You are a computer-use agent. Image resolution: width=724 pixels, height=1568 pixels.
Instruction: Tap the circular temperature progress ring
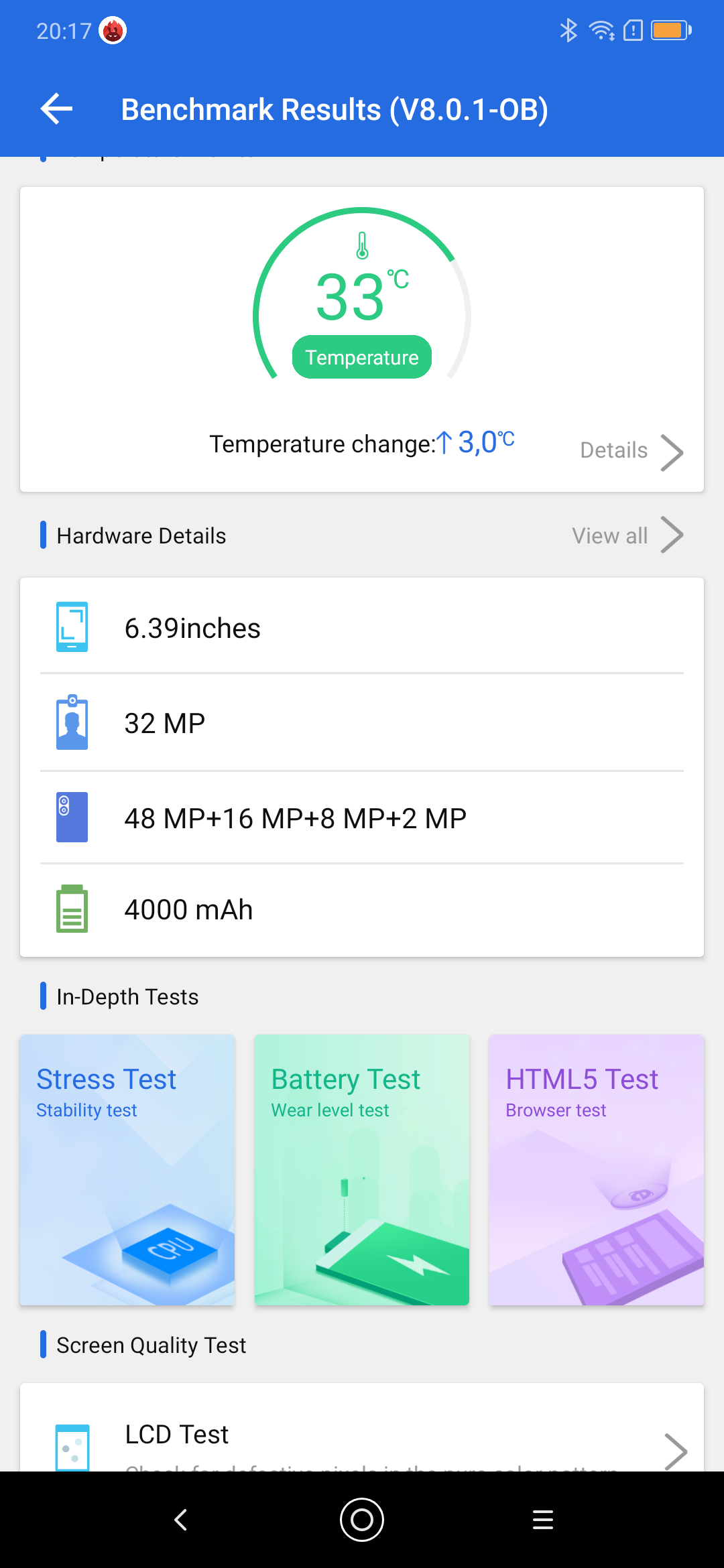click(x=361, y=221)
